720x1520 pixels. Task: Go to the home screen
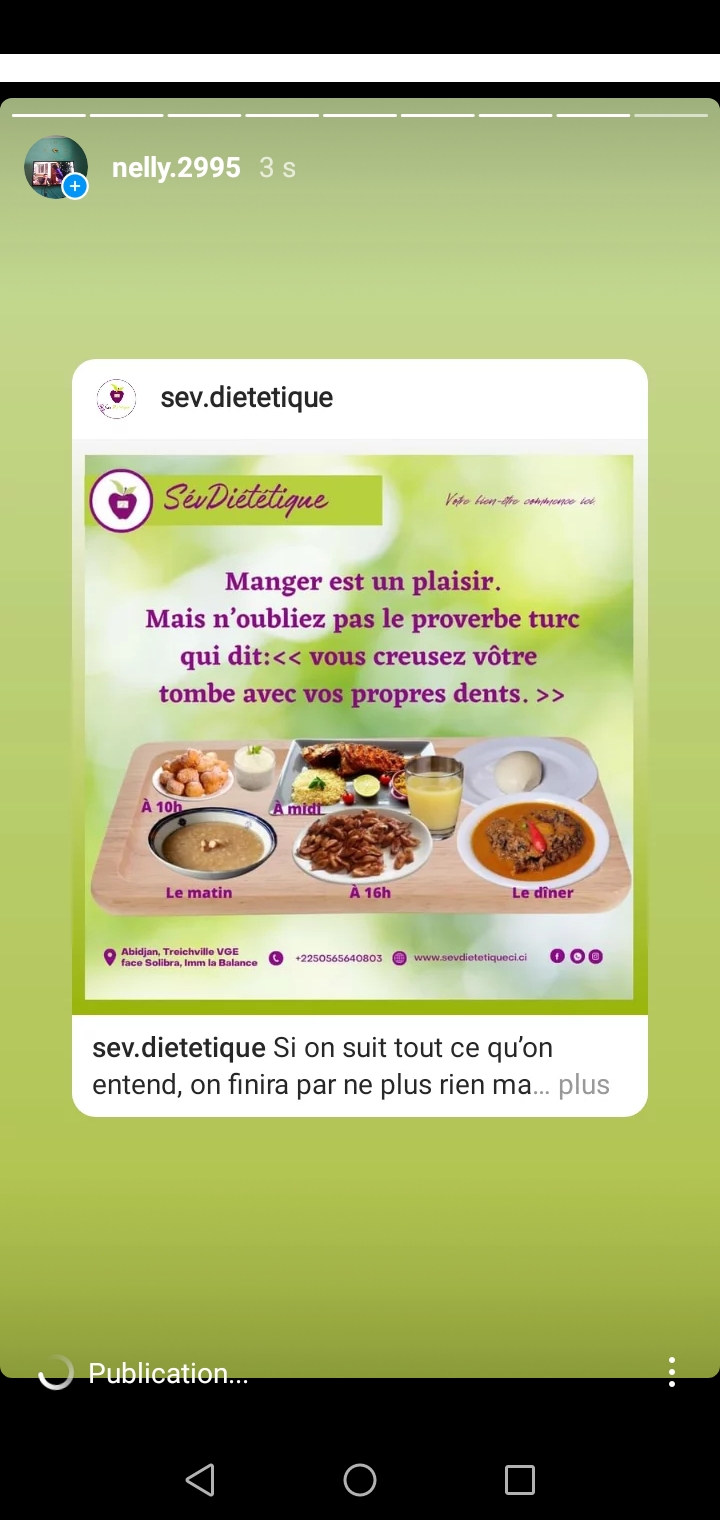[360, 1480]
